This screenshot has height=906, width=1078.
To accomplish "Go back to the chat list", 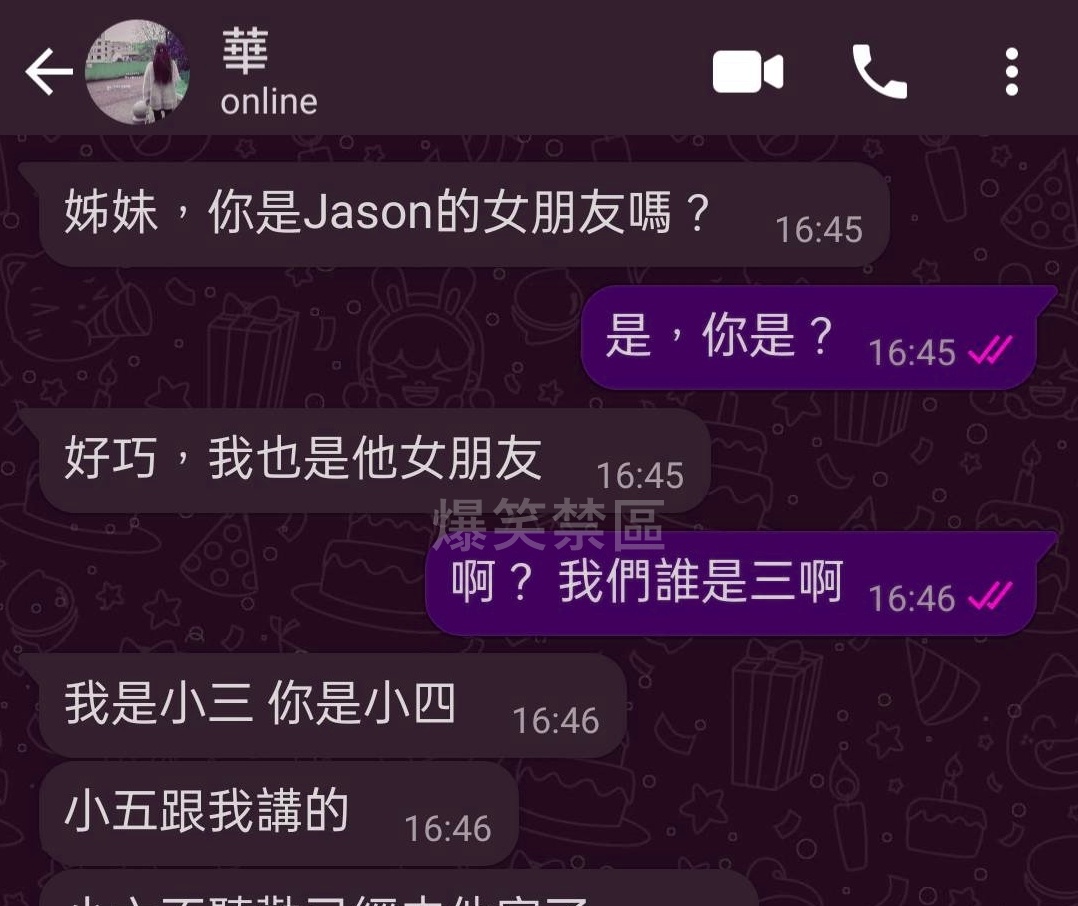I will click(x=46, y=72).
